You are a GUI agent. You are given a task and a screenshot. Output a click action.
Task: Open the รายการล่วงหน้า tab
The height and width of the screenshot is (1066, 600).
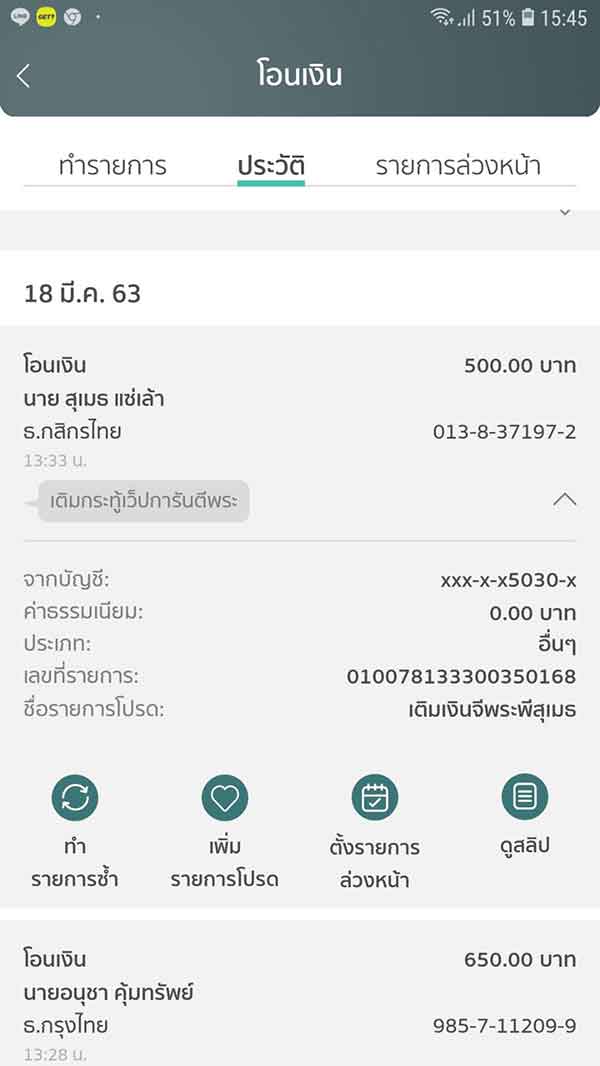coord(458,165)
